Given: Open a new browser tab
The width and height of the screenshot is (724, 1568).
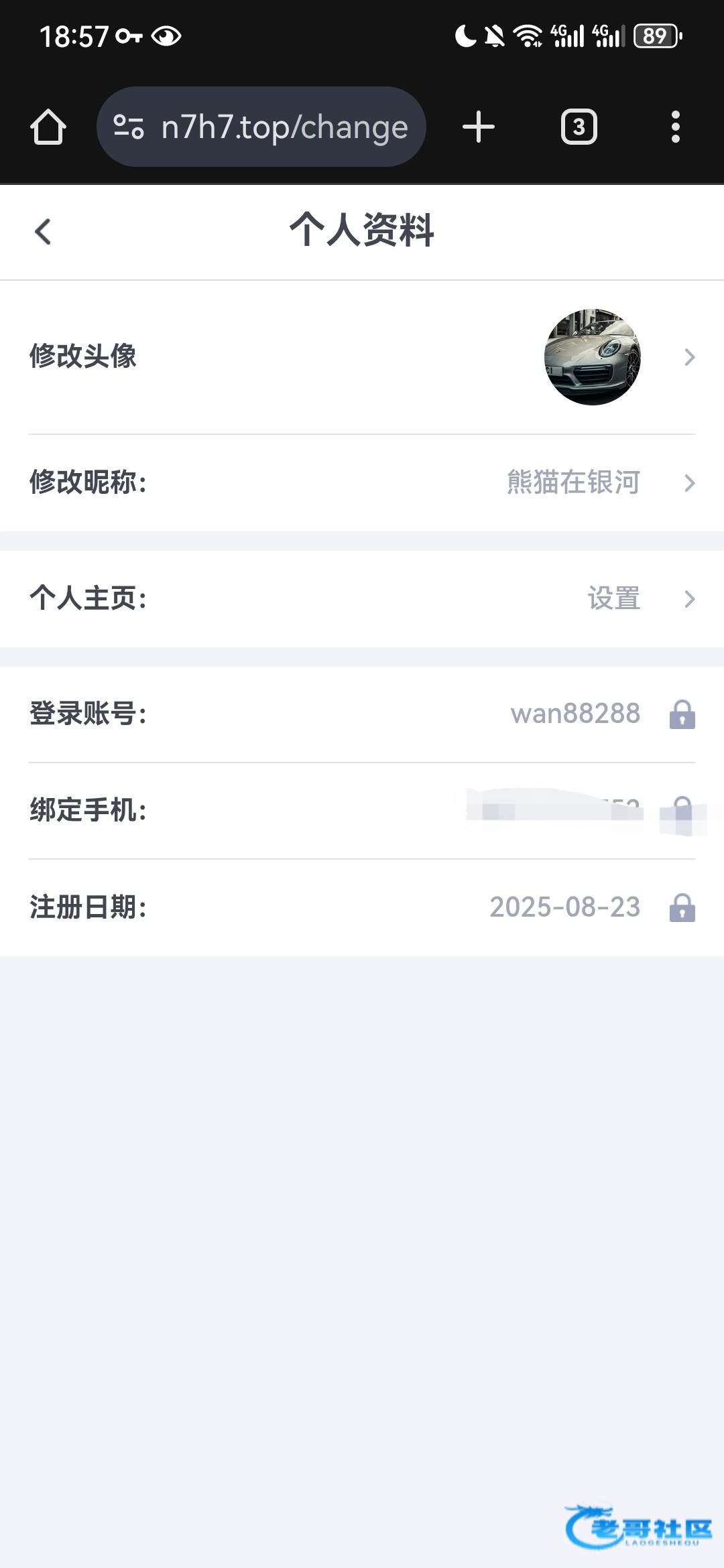Looking at the screenshot, I should (x=479, y=127).
